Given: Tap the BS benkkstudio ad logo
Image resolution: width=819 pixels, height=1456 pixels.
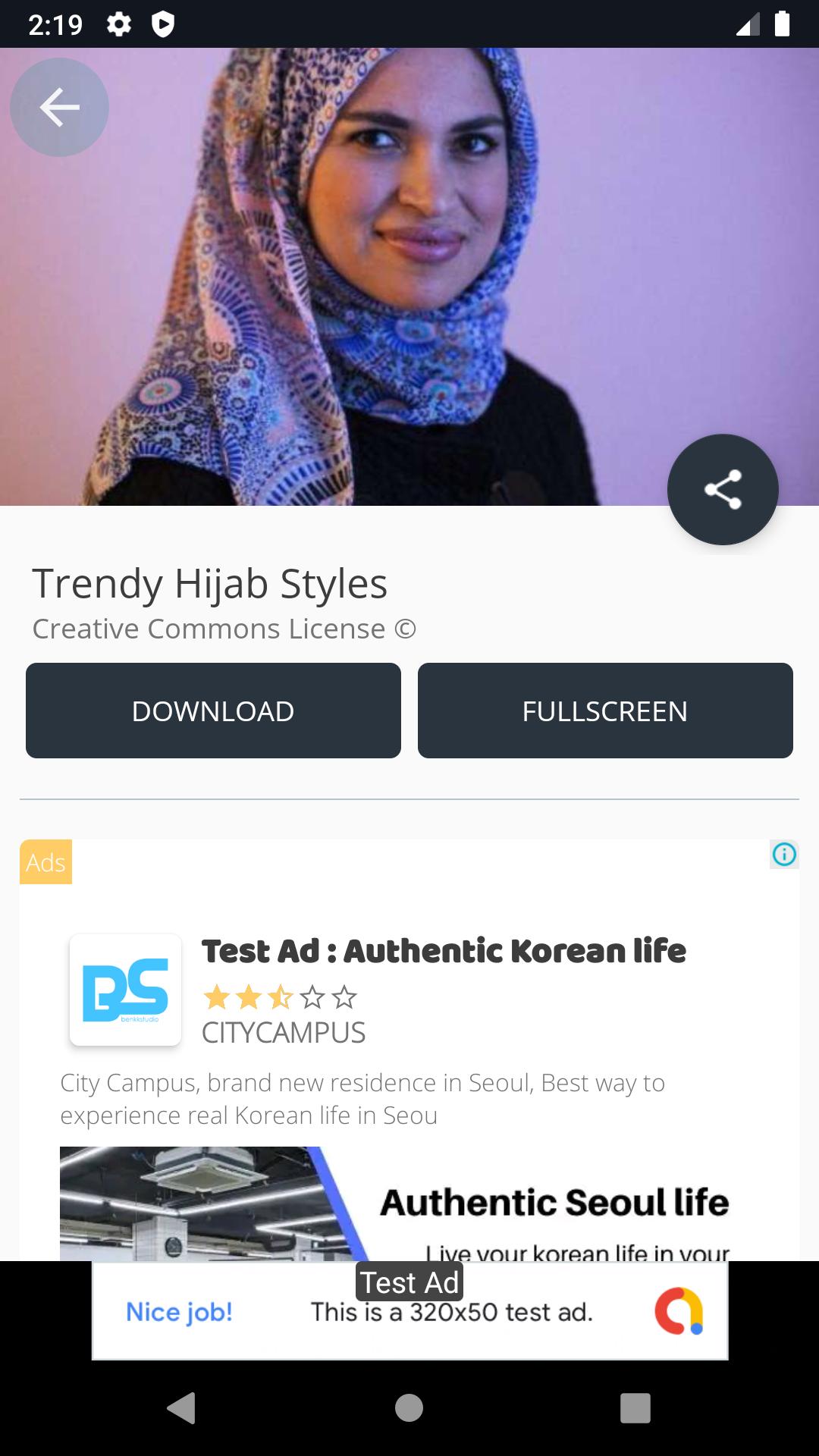Looking at the screenshot, I should (125, 990).
